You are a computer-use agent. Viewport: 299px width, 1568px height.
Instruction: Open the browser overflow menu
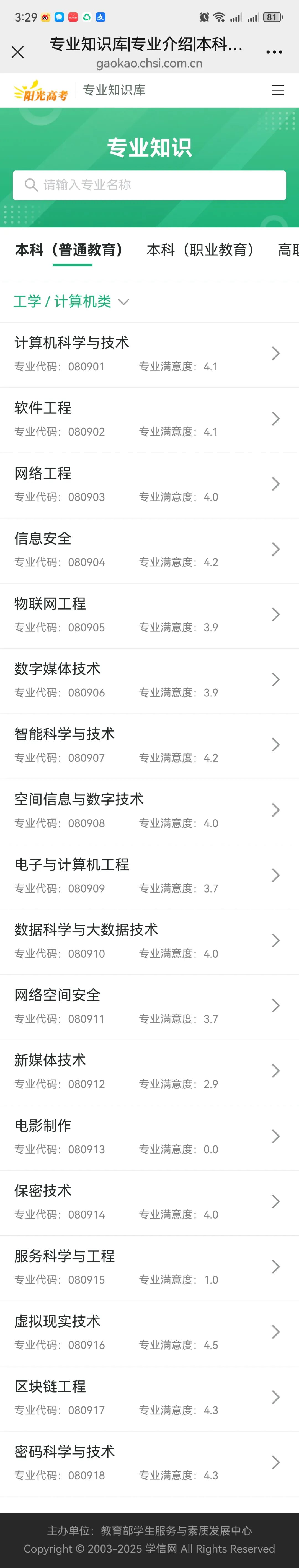pyautogui.click(x=274, y=52)
